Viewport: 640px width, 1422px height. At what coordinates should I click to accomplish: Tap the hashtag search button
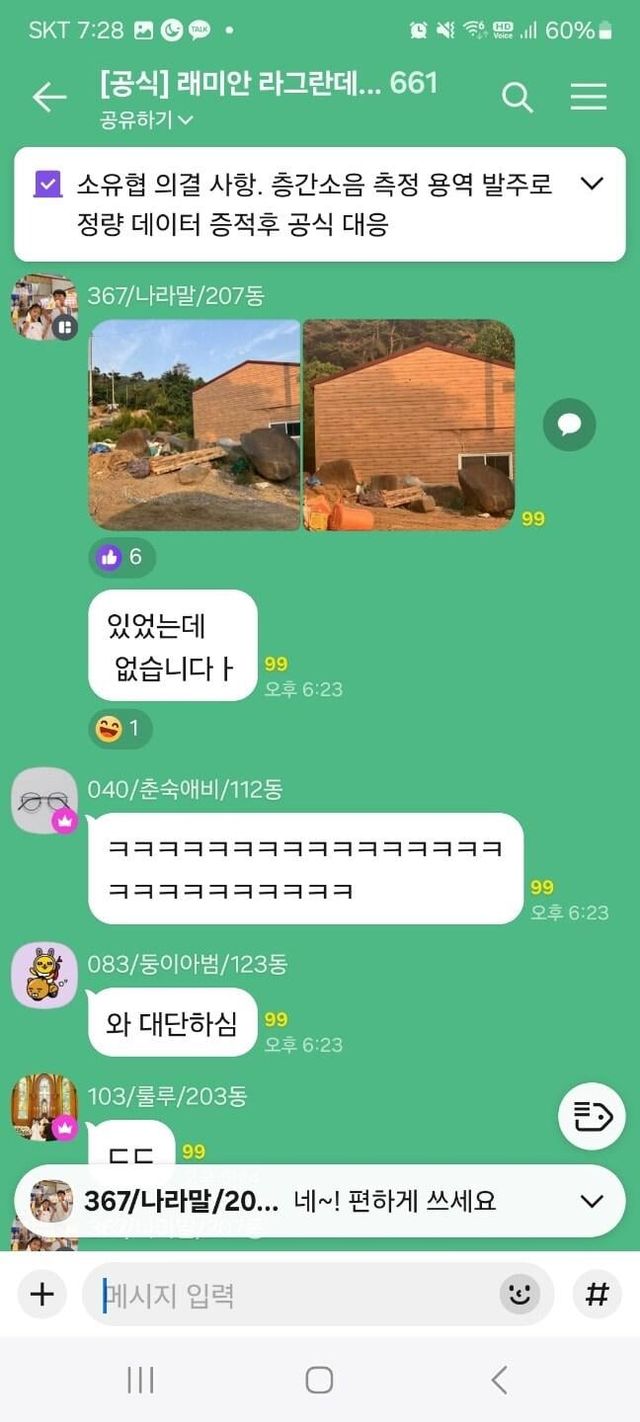point(597,1295)
